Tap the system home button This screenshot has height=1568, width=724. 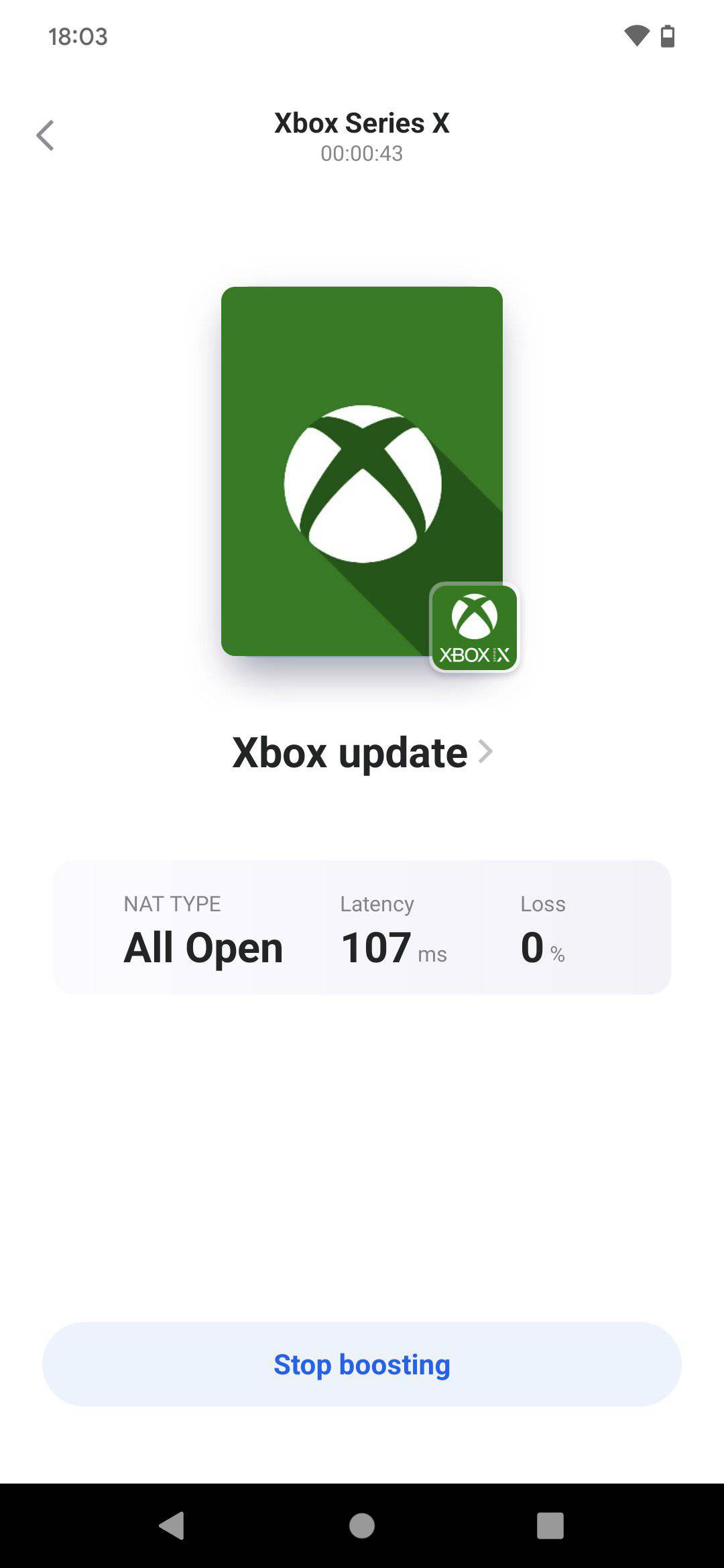362,1526
